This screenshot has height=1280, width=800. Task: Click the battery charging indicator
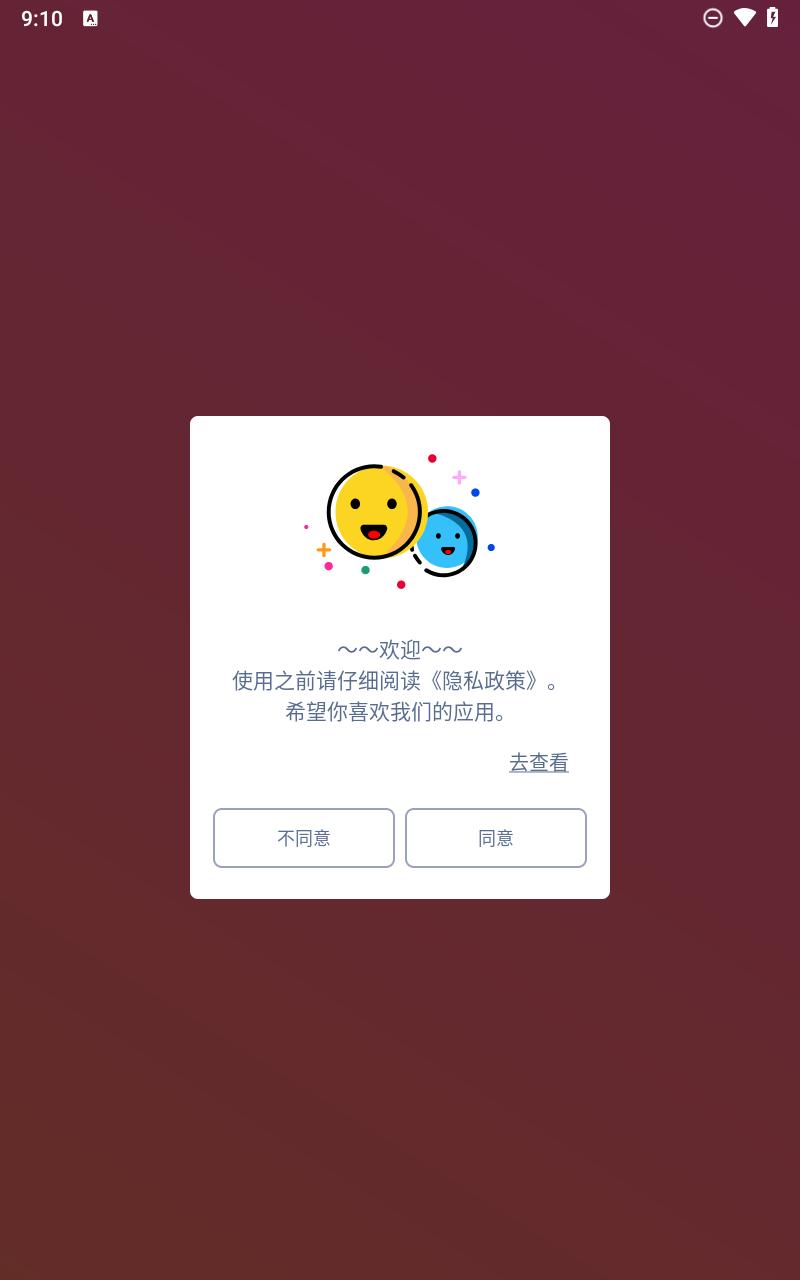click(x=771, y=18)
